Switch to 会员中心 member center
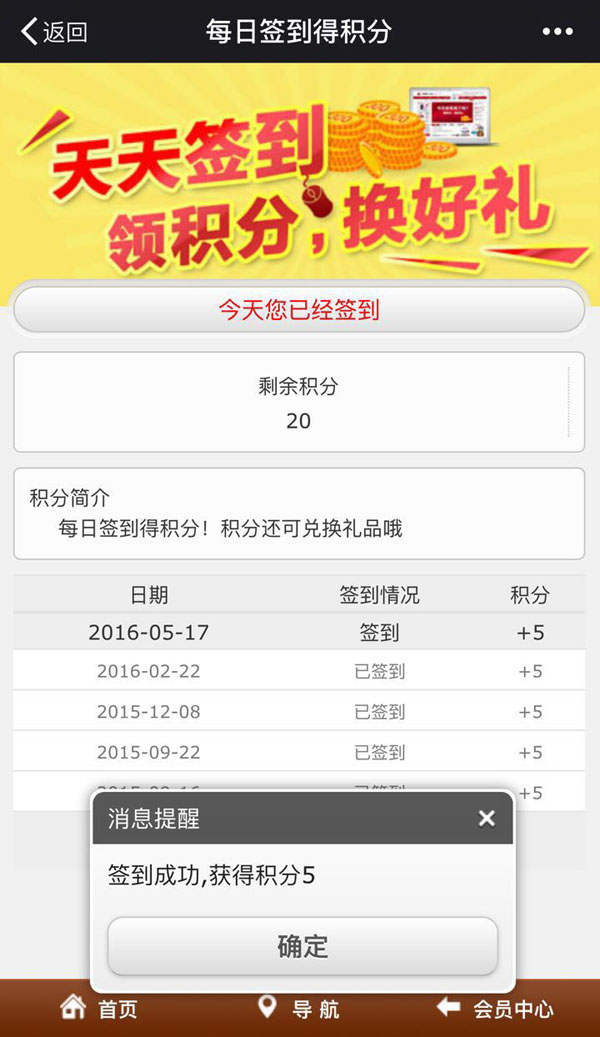Screen dimensions: 600x1037 tap(496, 1008)
